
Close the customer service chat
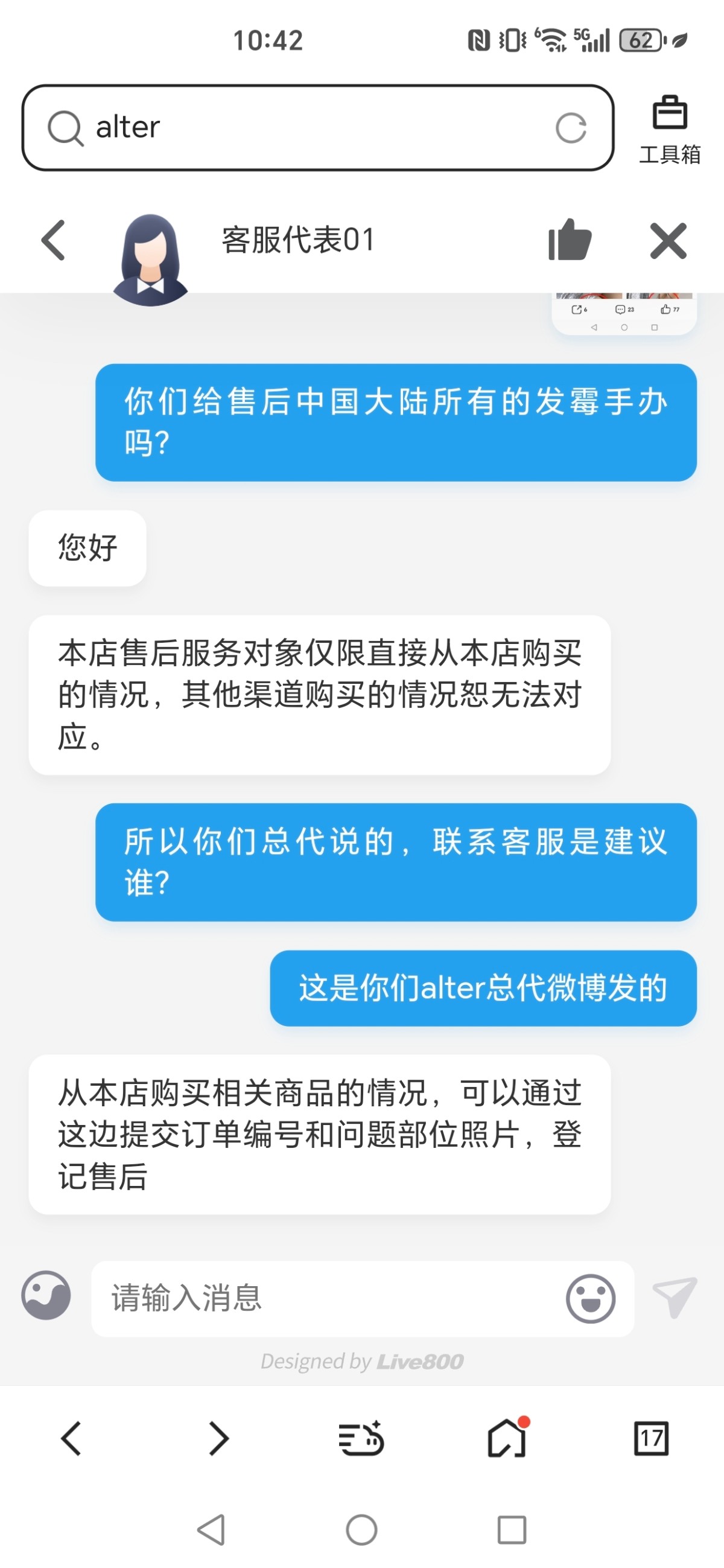(x=667, y=241)
